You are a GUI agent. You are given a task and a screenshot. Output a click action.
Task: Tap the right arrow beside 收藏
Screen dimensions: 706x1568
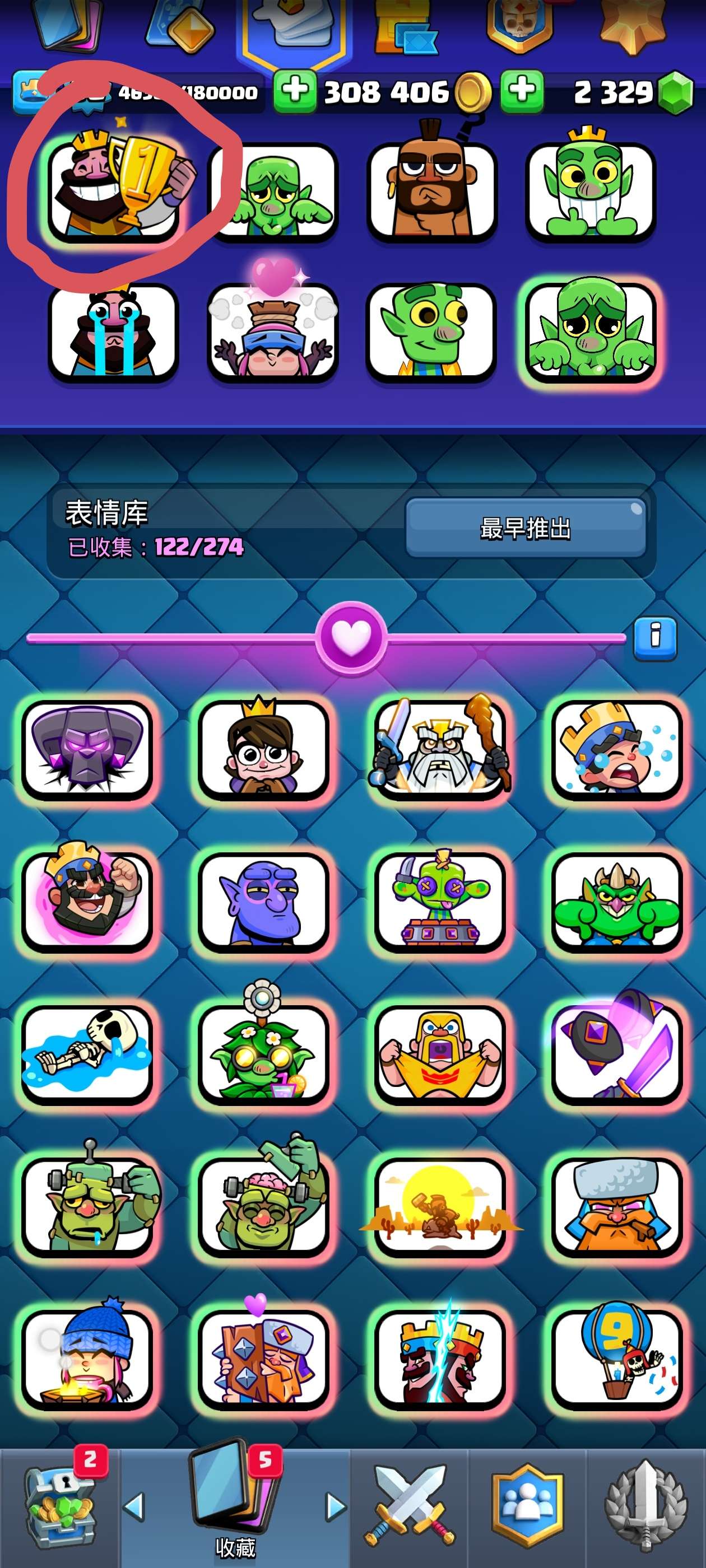(335, 1505)
